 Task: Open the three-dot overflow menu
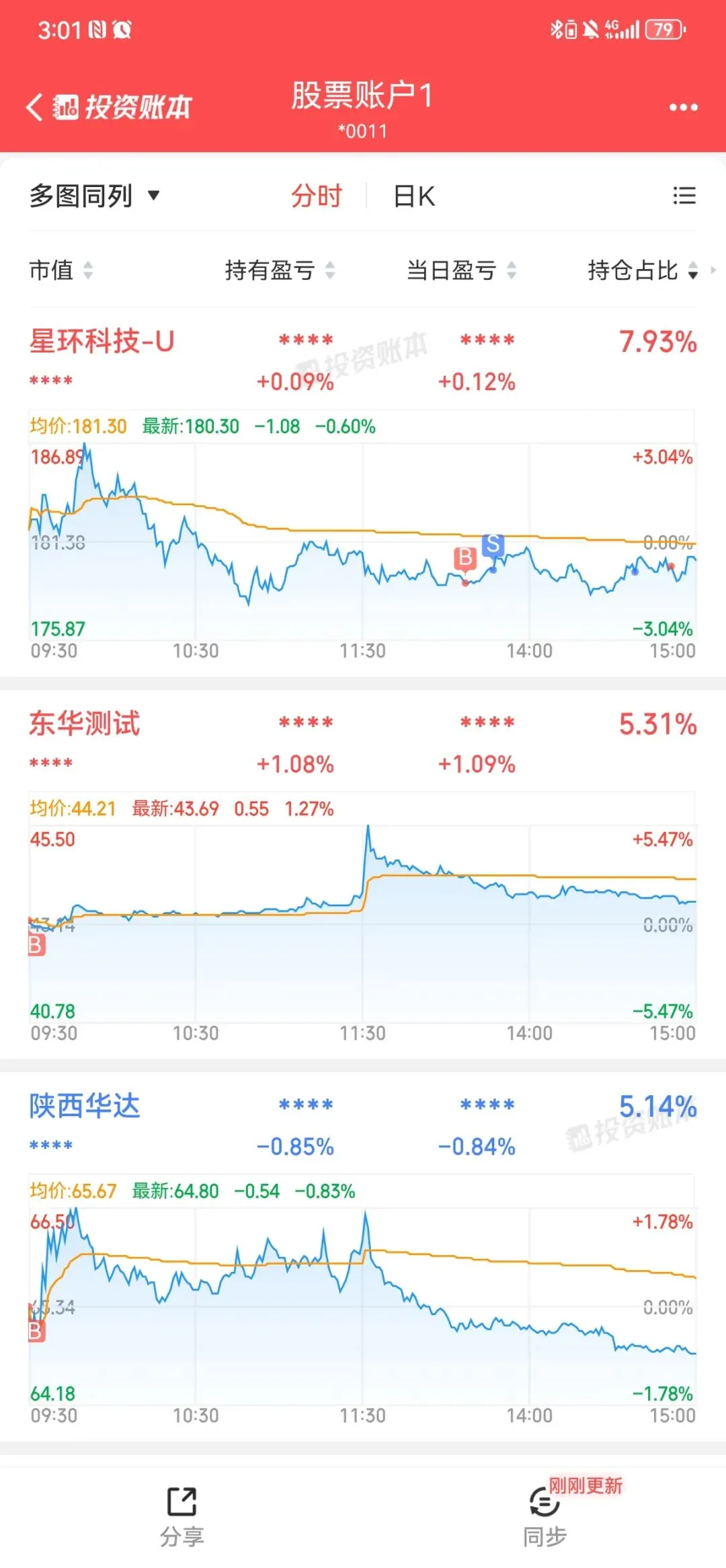[683, 108]
